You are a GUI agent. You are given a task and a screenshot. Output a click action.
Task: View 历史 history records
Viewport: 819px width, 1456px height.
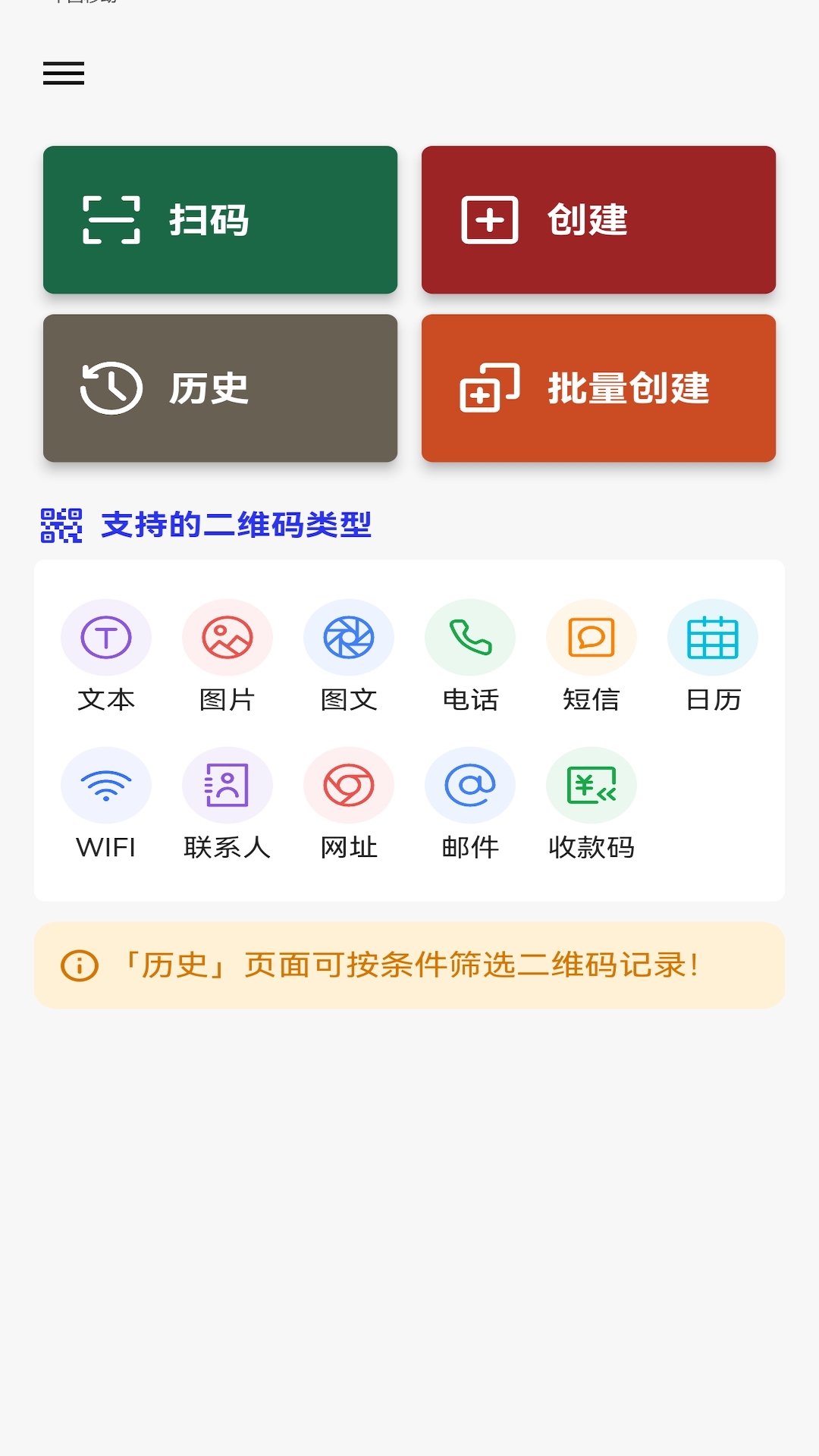click(220, 388)
